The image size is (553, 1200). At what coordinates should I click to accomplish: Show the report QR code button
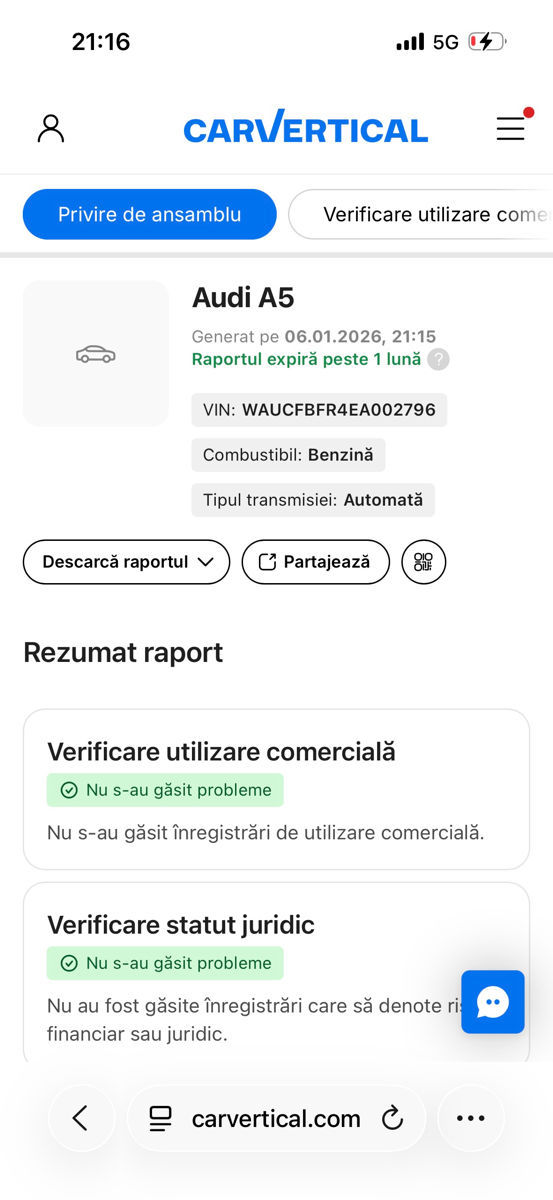click(x=423, y=562)
